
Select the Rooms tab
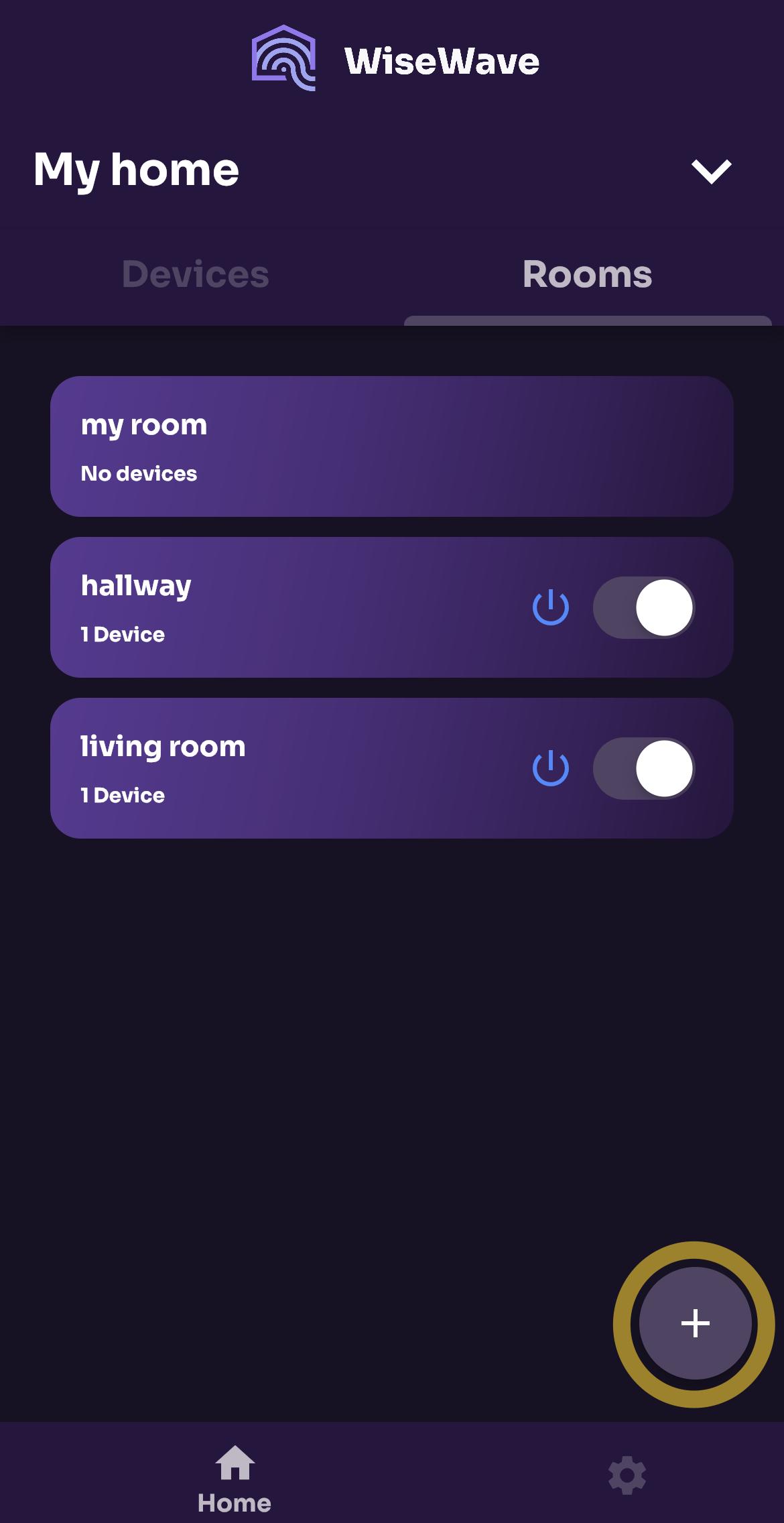click(x=587, y=274)
